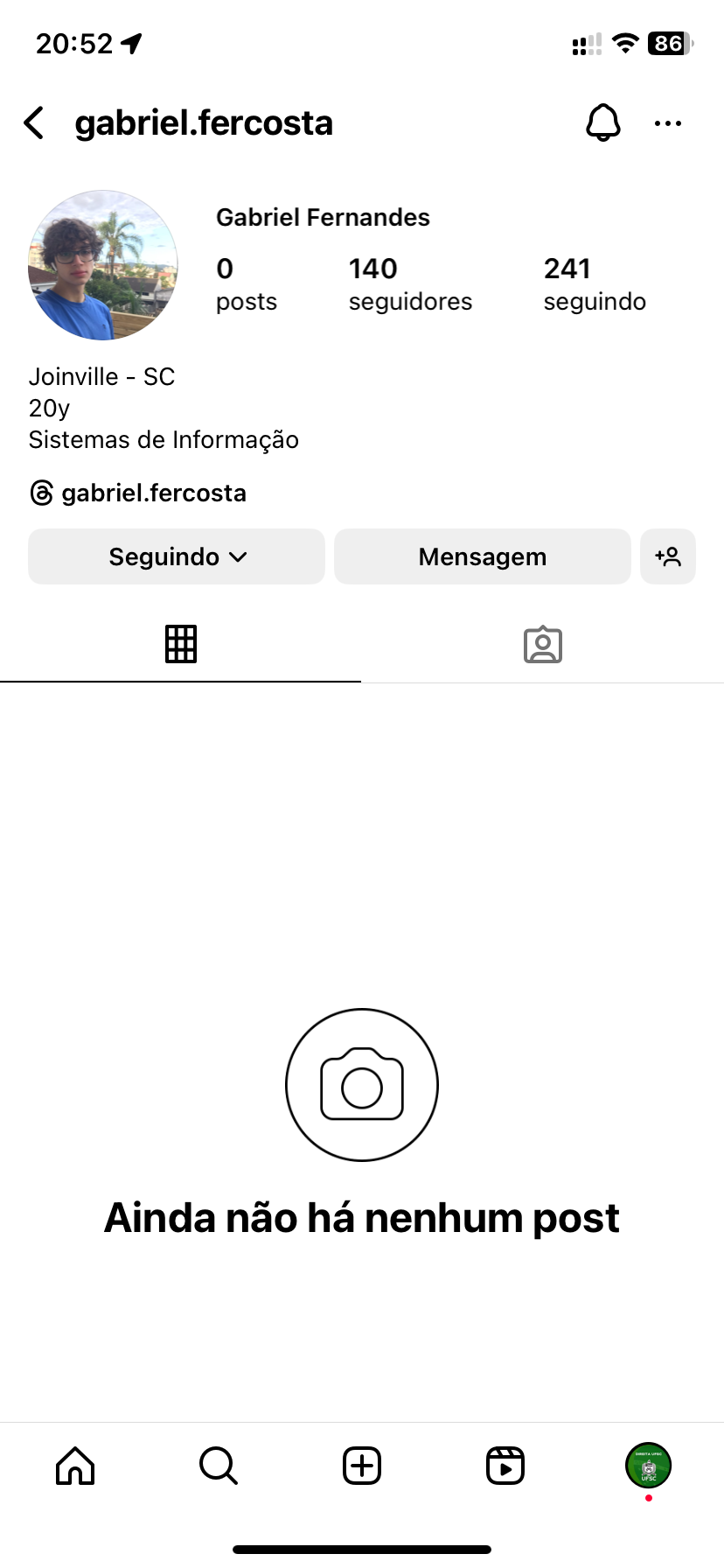Show suggested people with add-person icon

point(668,556)
